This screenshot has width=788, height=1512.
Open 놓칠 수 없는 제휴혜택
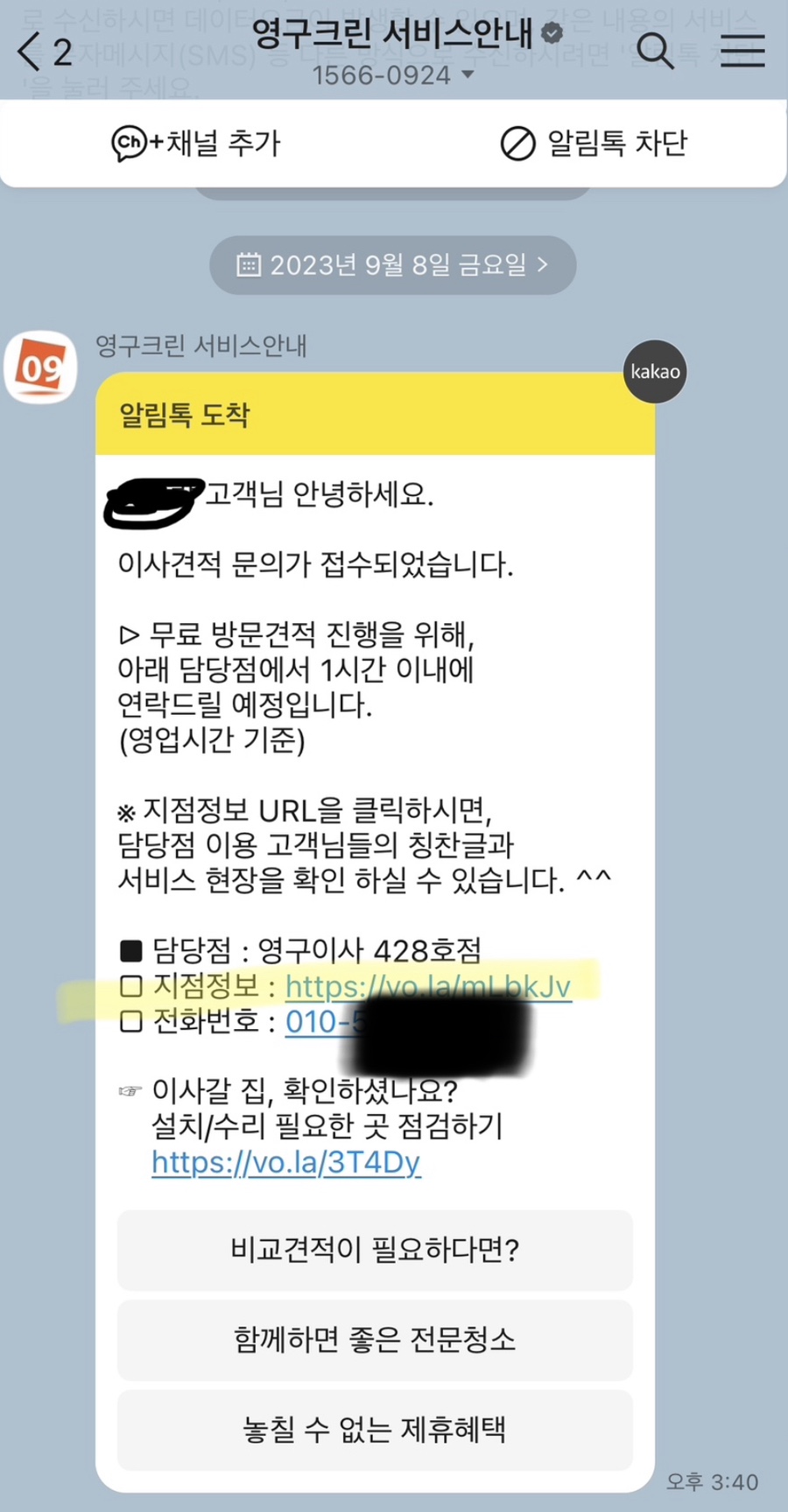coord(375,1430)
